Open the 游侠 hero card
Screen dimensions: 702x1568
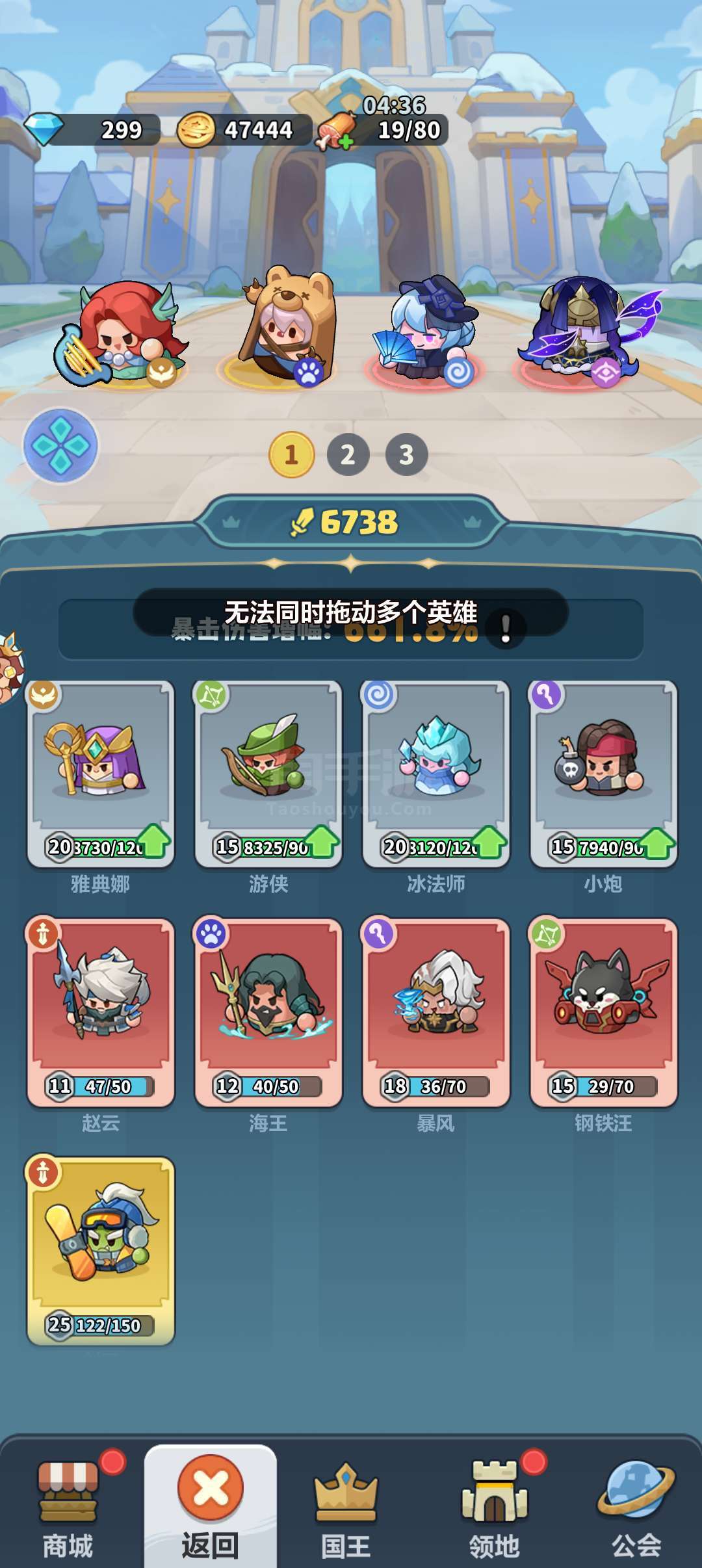pyautogui.click(x=268, y=774)
